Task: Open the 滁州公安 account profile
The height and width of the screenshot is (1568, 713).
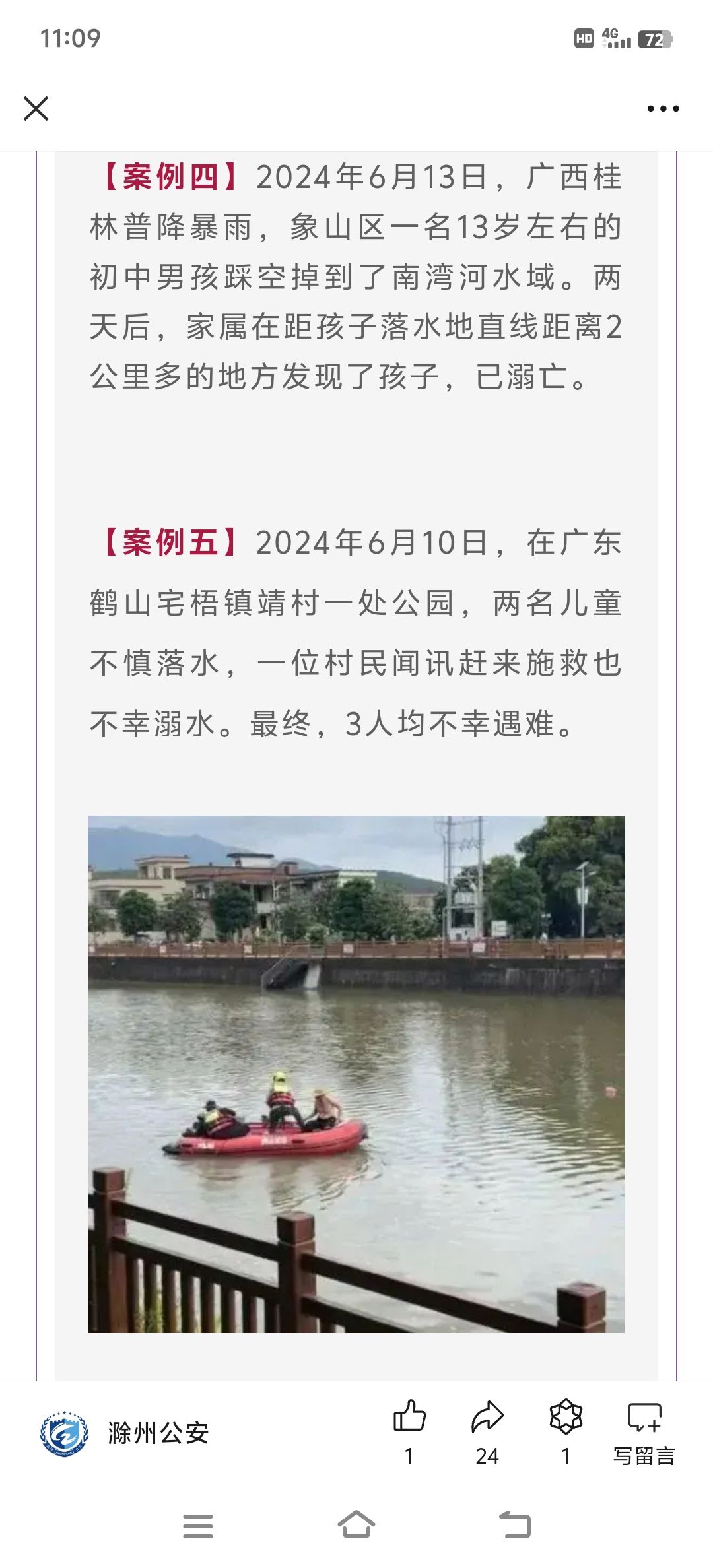Action: point(124,1433)
